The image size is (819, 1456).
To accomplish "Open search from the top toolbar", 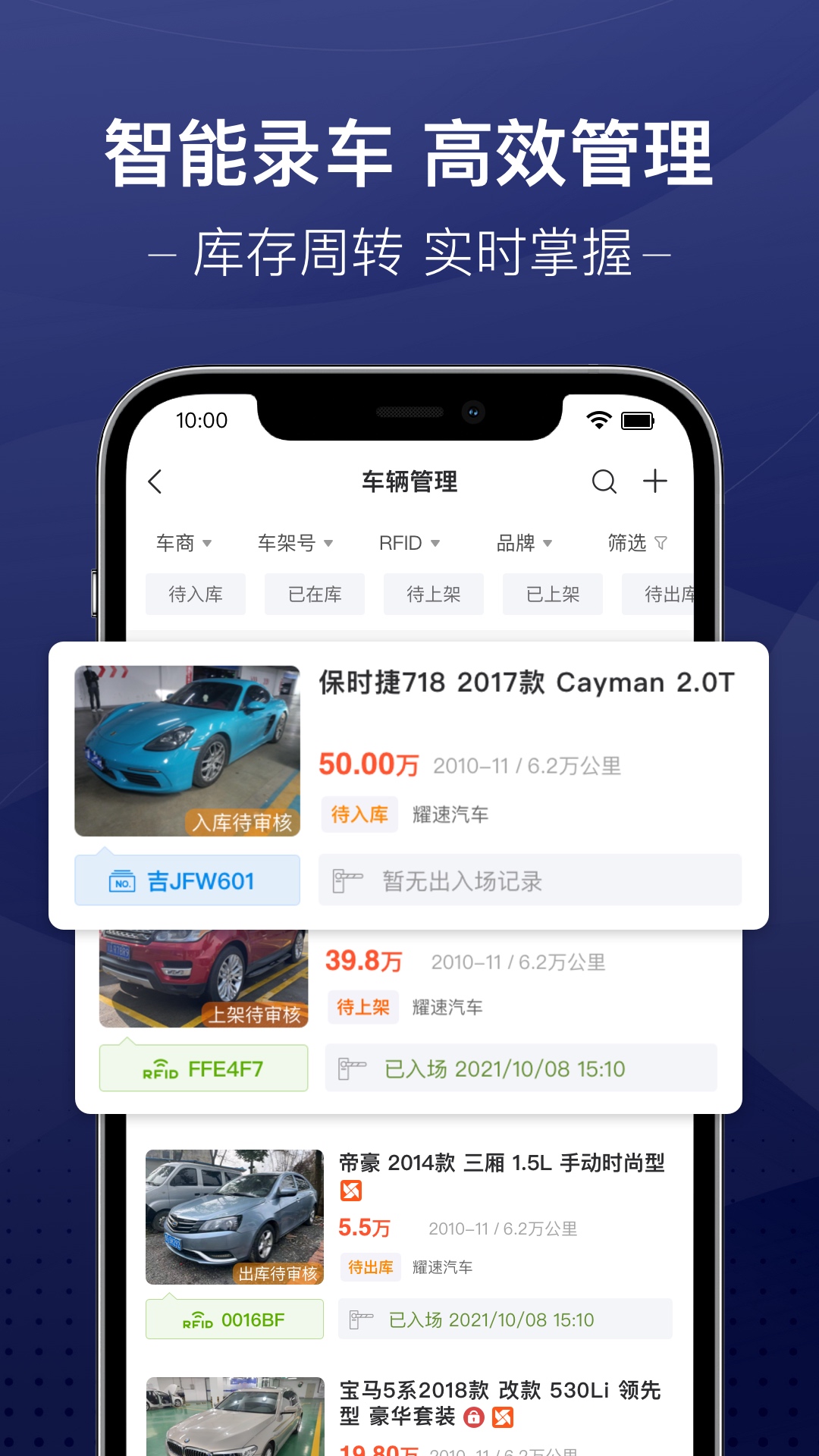I will tap(604, 482).
